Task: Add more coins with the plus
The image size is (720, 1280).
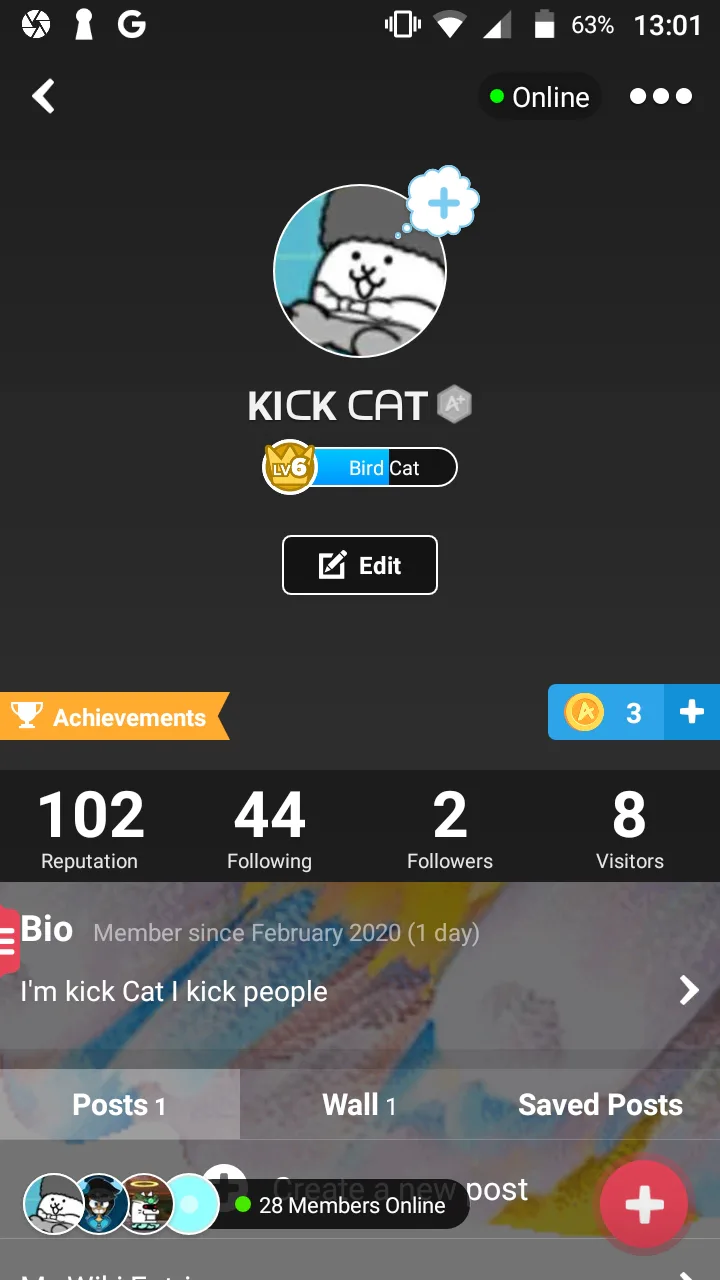Action: coord(692,712)
